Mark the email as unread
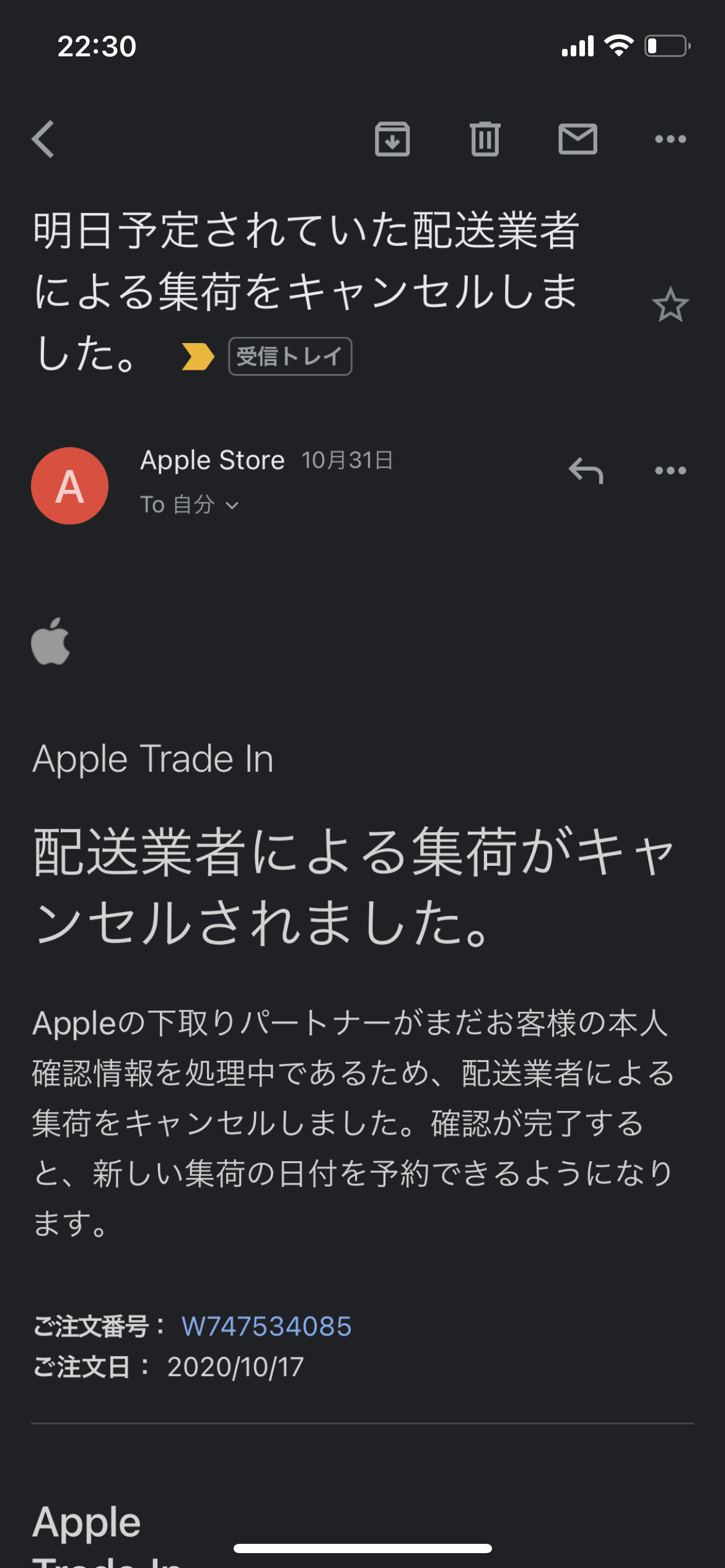Screen dimensions: 725x1568 pos(578,139)
